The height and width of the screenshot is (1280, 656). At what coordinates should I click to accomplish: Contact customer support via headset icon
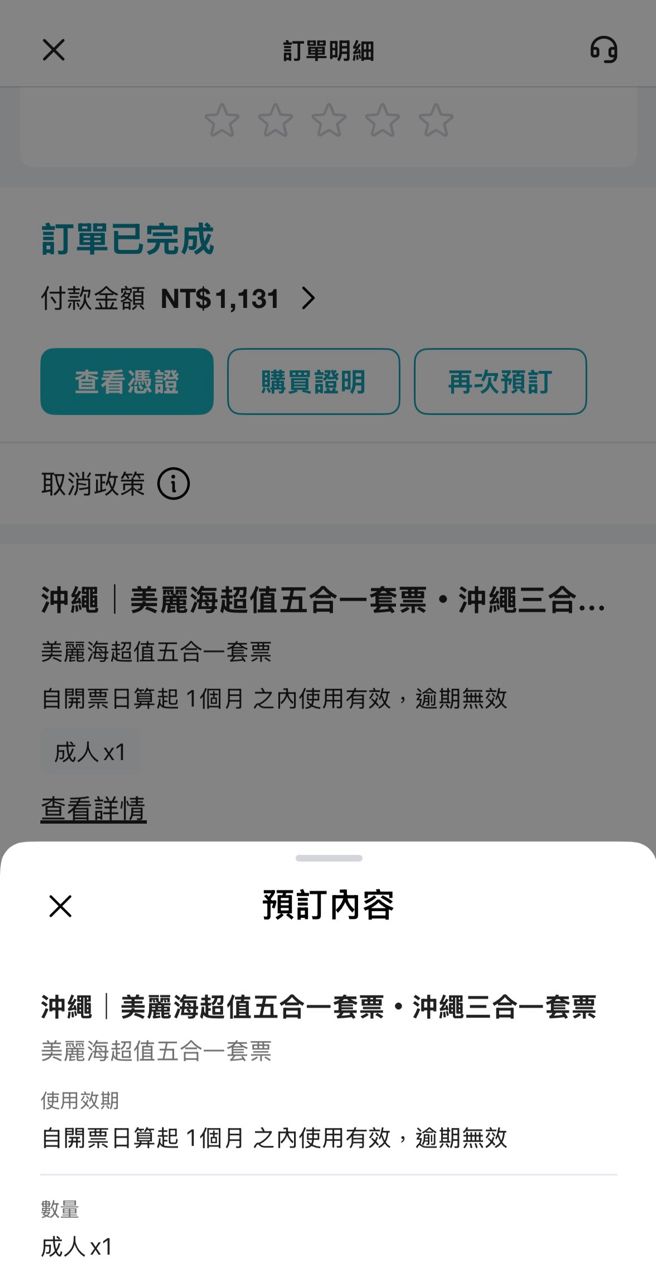[x=603, y=50]
